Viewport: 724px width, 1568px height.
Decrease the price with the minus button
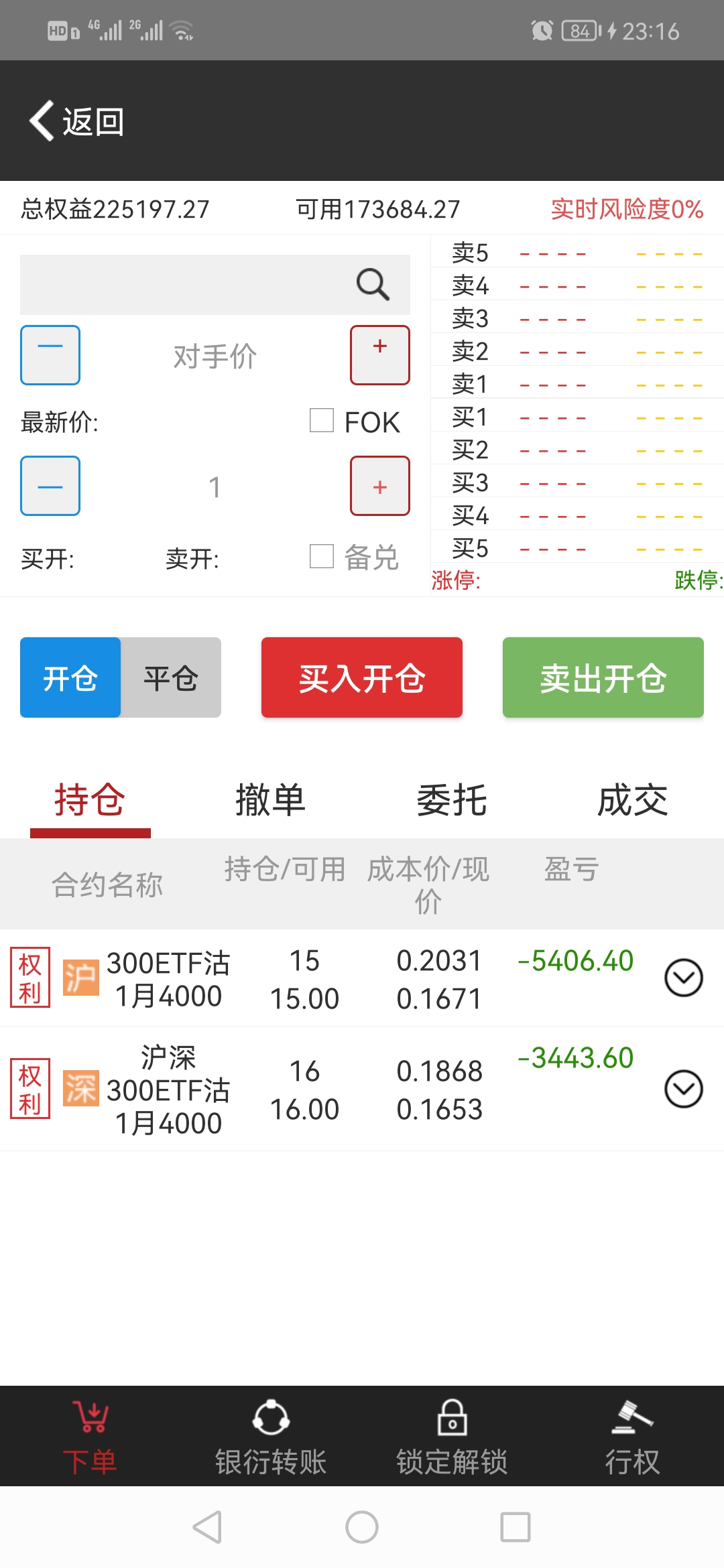point(50,355)
